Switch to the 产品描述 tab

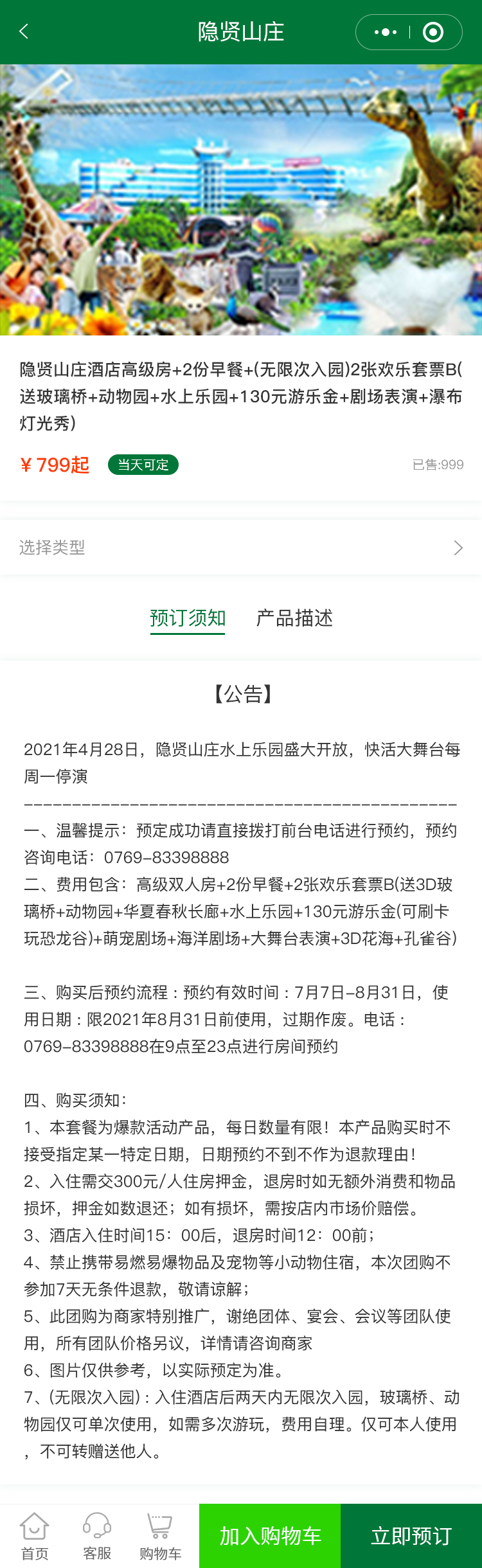click(x=294, y=618)
